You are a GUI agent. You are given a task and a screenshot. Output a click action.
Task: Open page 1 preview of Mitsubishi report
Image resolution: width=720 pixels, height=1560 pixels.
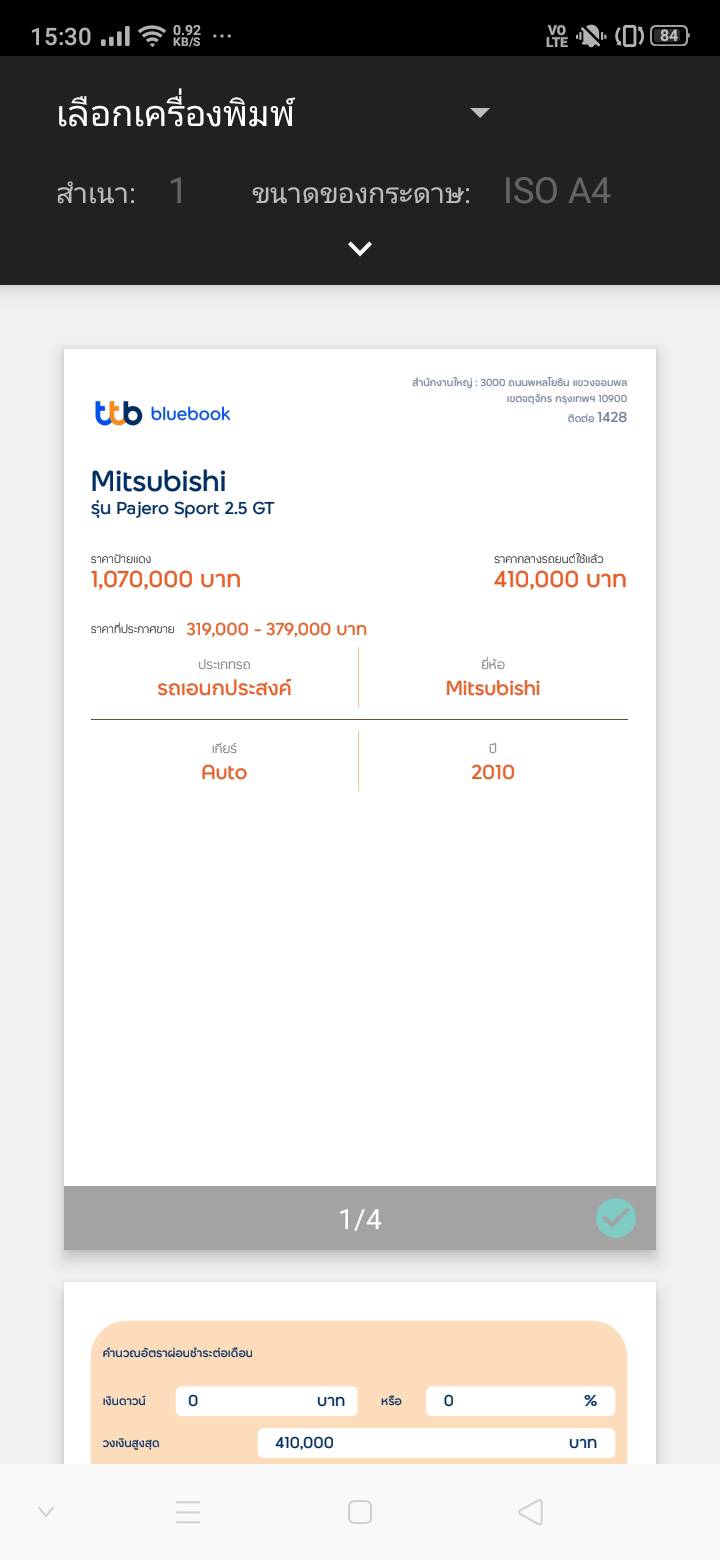point(360,766)
